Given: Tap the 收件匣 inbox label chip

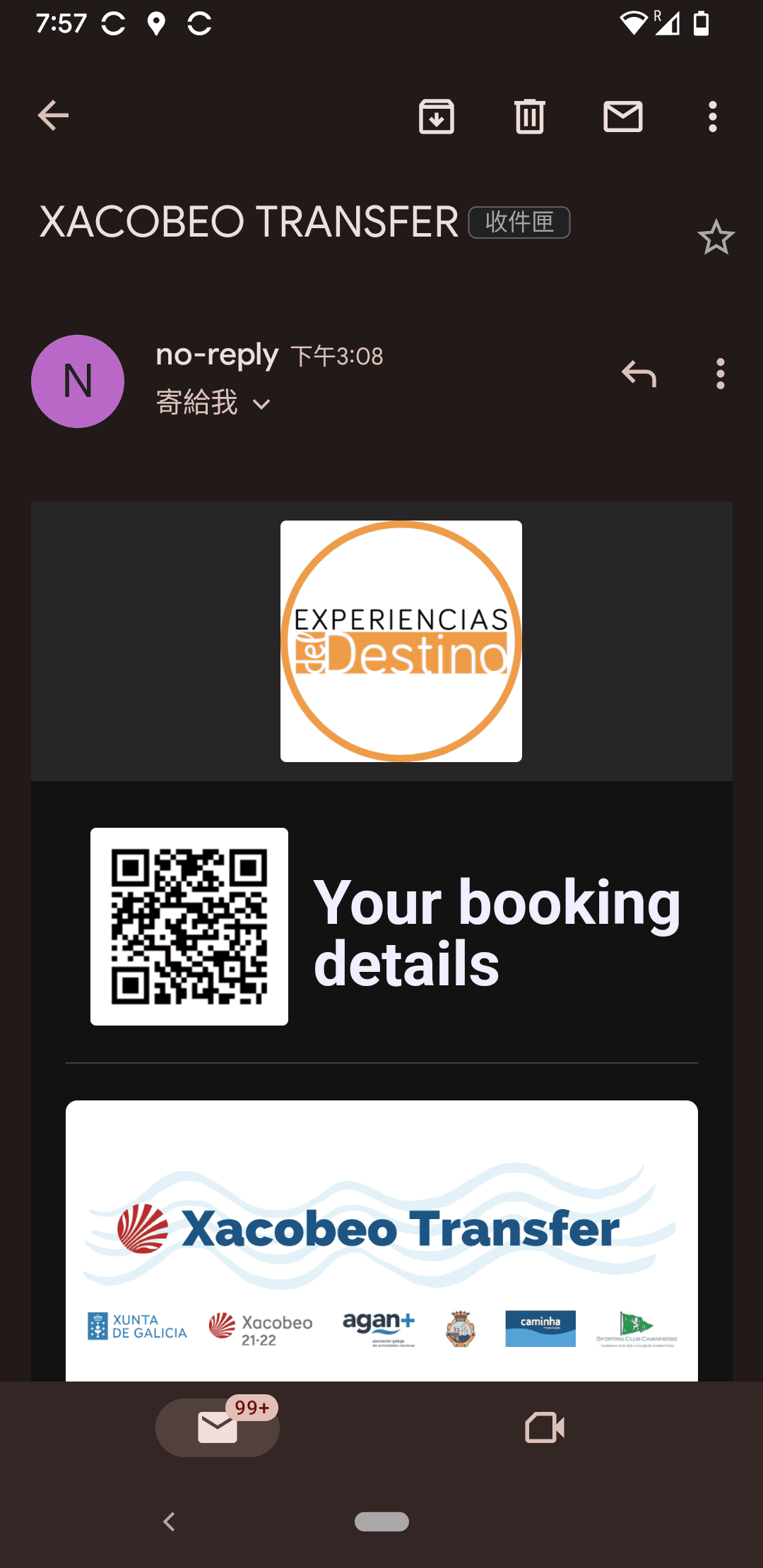Looking at the screenshot, I should point(519,222).
